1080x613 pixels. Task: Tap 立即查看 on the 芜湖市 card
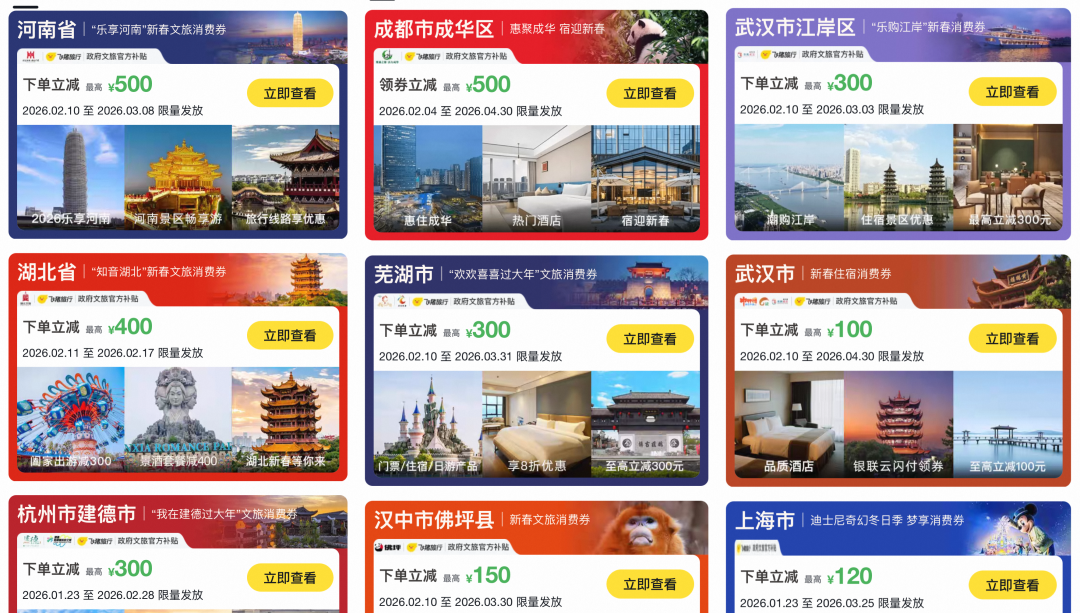pos(650,339)
